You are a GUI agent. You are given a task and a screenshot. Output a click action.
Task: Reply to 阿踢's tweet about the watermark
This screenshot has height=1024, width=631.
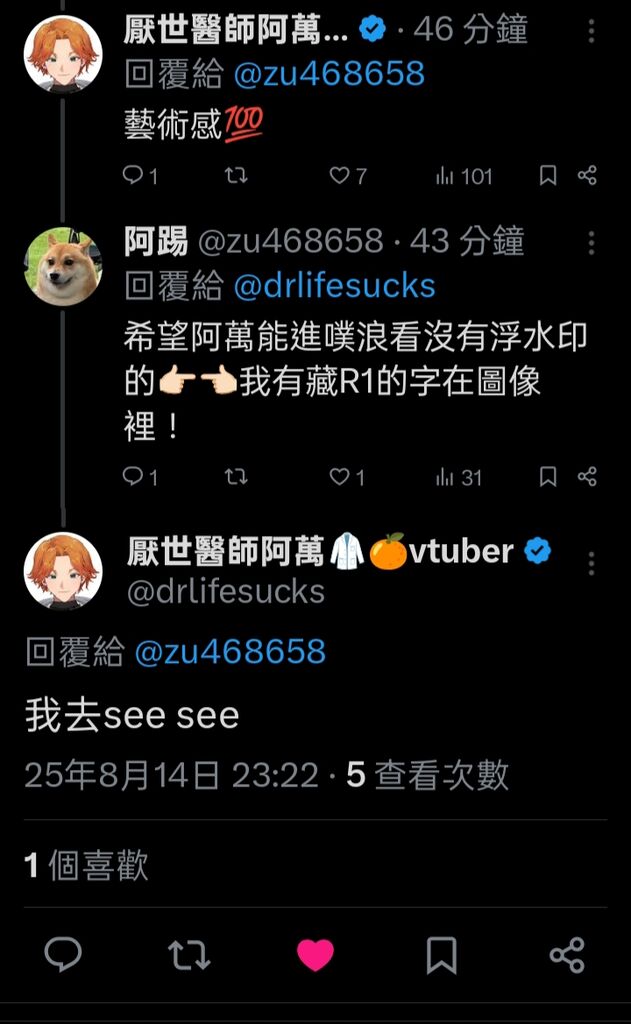point(133,477)
